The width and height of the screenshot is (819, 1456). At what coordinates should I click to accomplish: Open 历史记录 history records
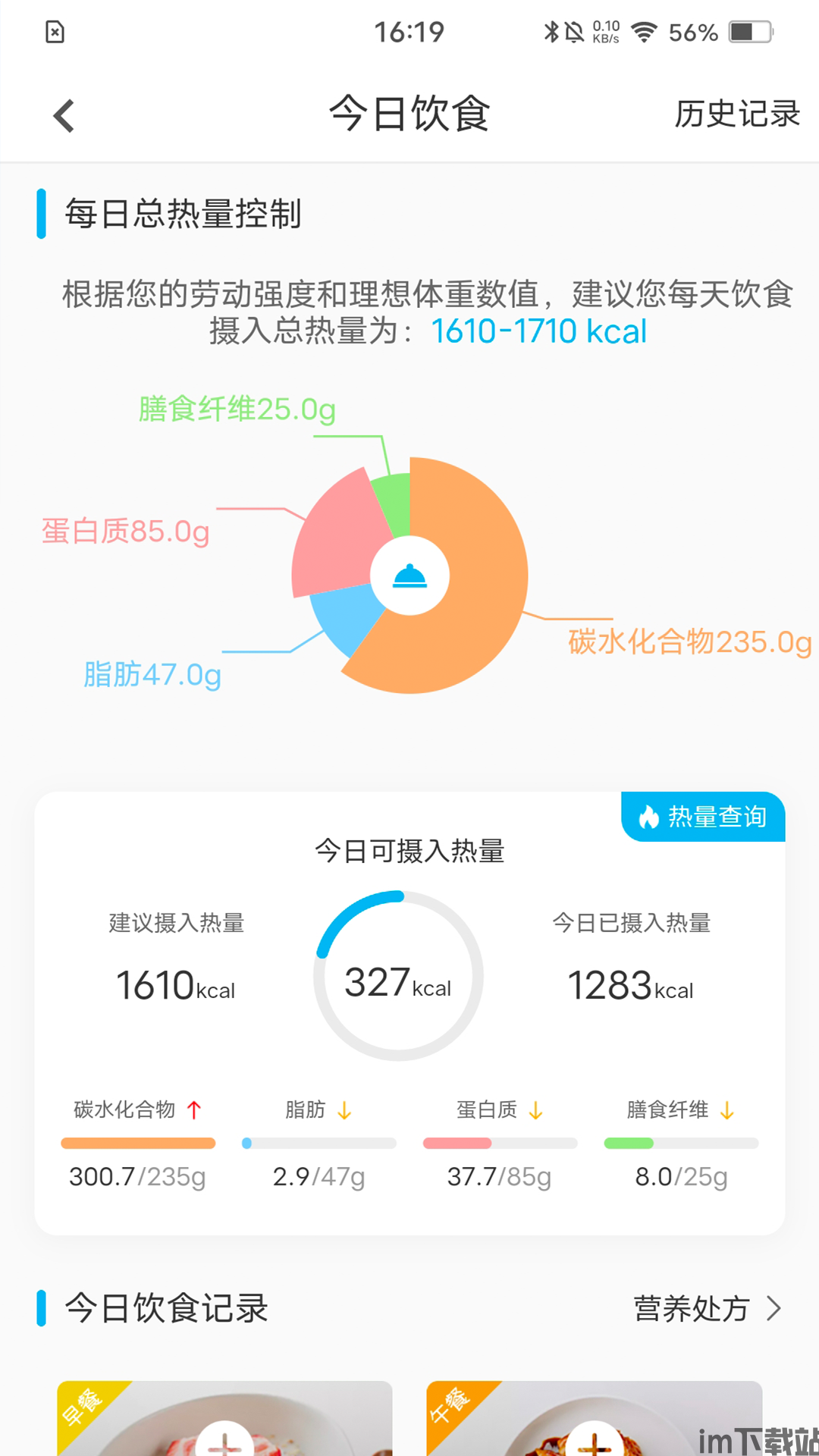coord(737,115)
